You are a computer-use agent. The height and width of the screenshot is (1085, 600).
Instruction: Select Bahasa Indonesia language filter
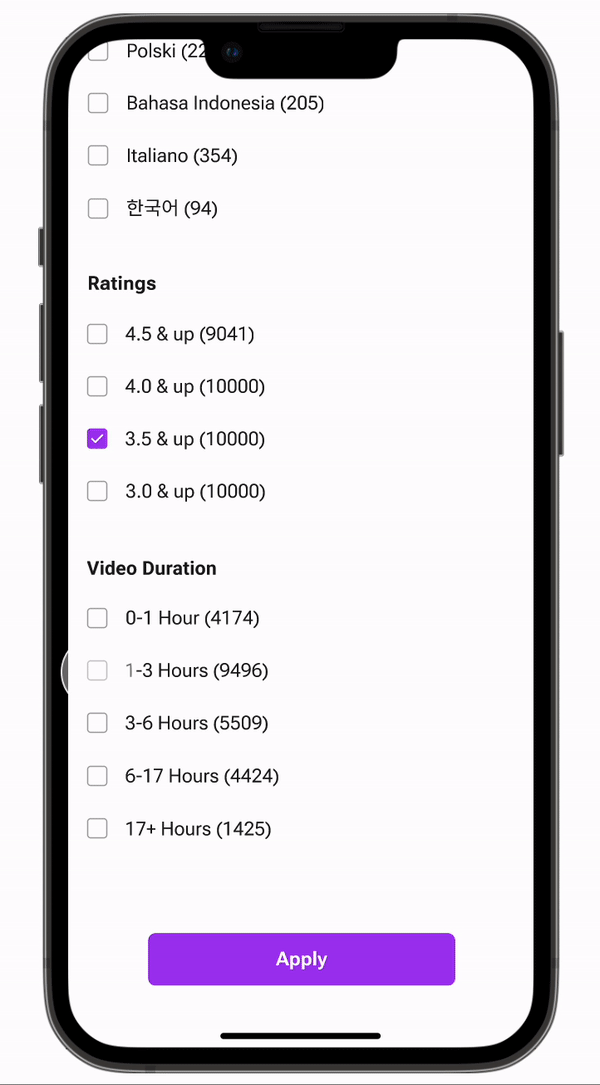pos(98,103)
